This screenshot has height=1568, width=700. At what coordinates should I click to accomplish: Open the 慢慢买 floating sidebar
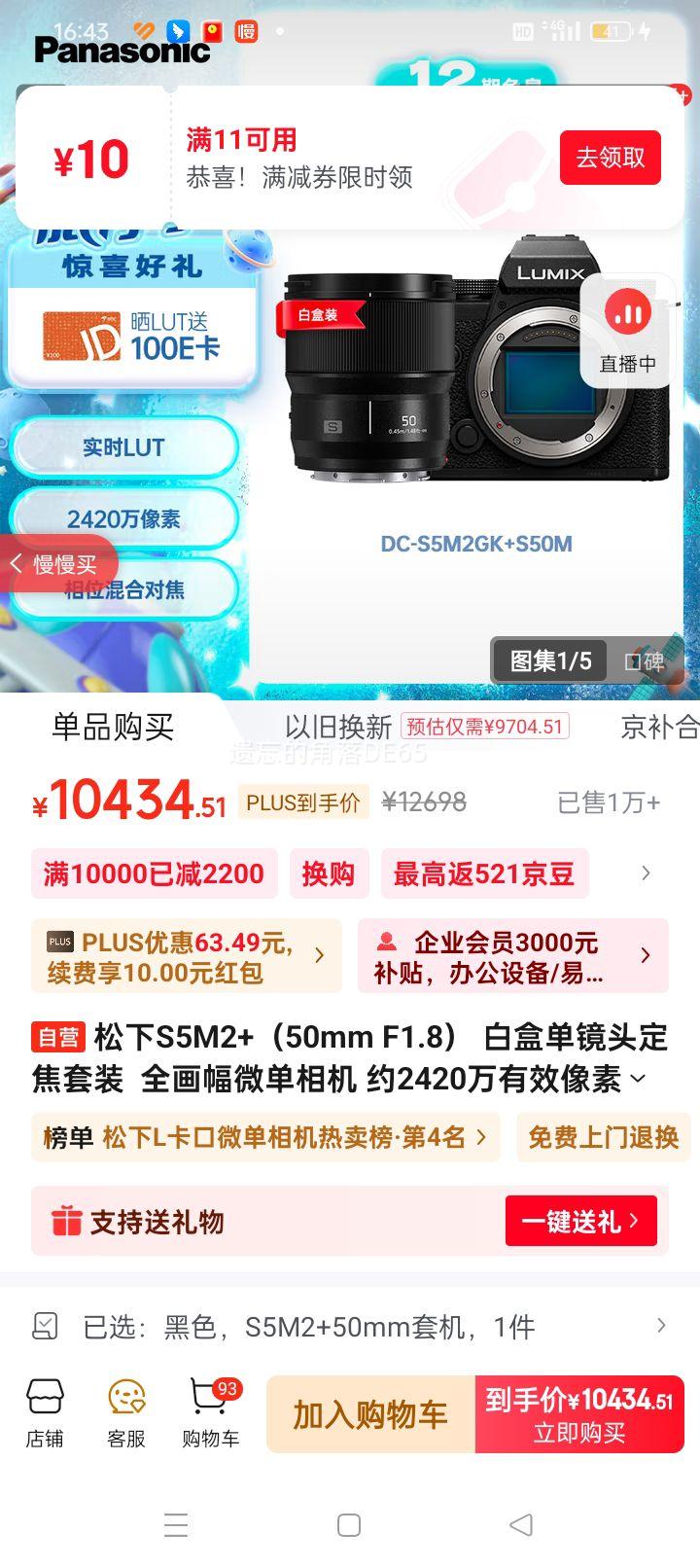point(58,563)
